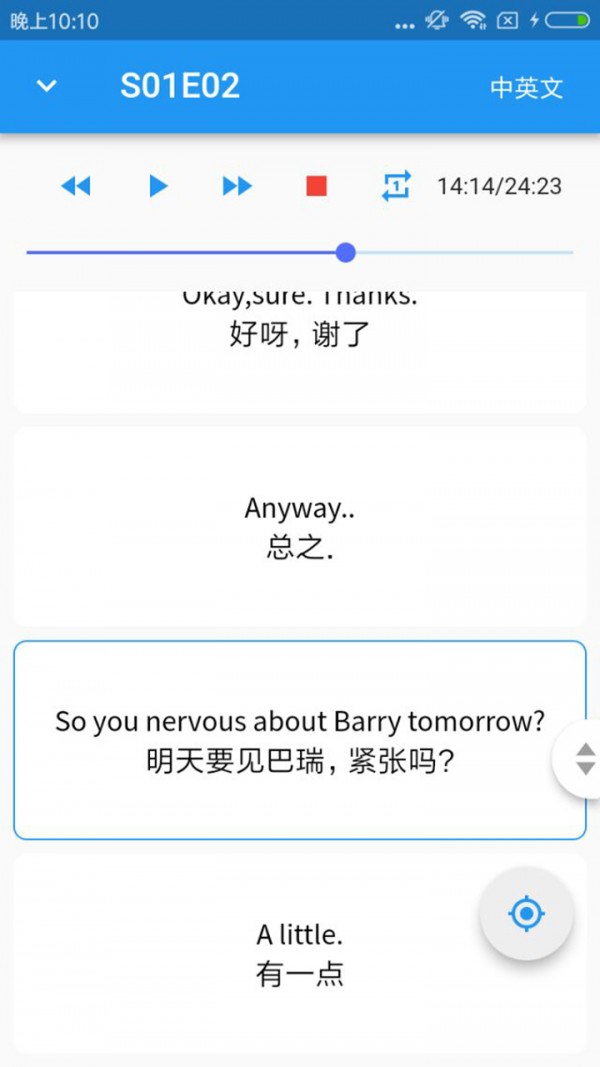
Task: Fast forward to the next line
Action: click(x=237, y=186)
